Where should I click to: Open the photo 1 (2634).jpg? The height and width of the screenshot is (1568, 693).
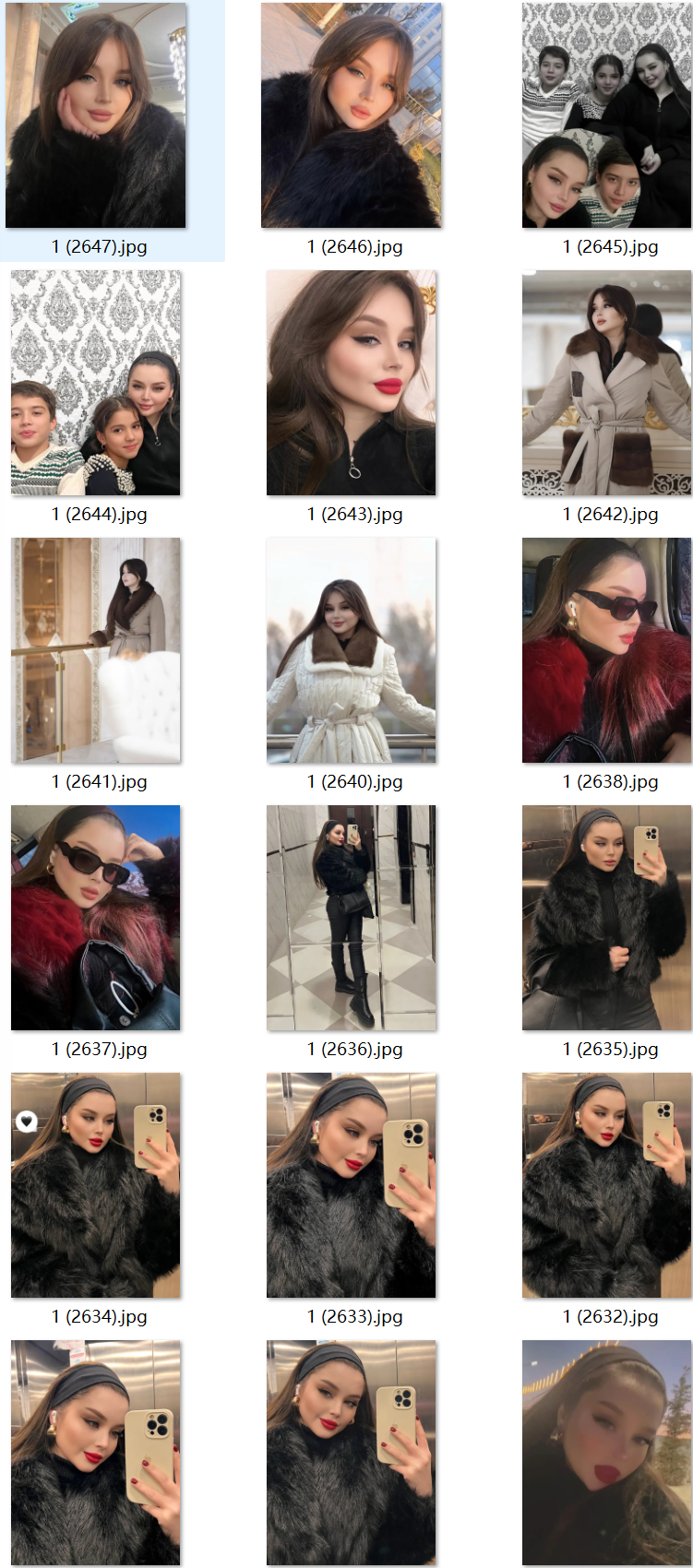click(x=96, y=1185)
